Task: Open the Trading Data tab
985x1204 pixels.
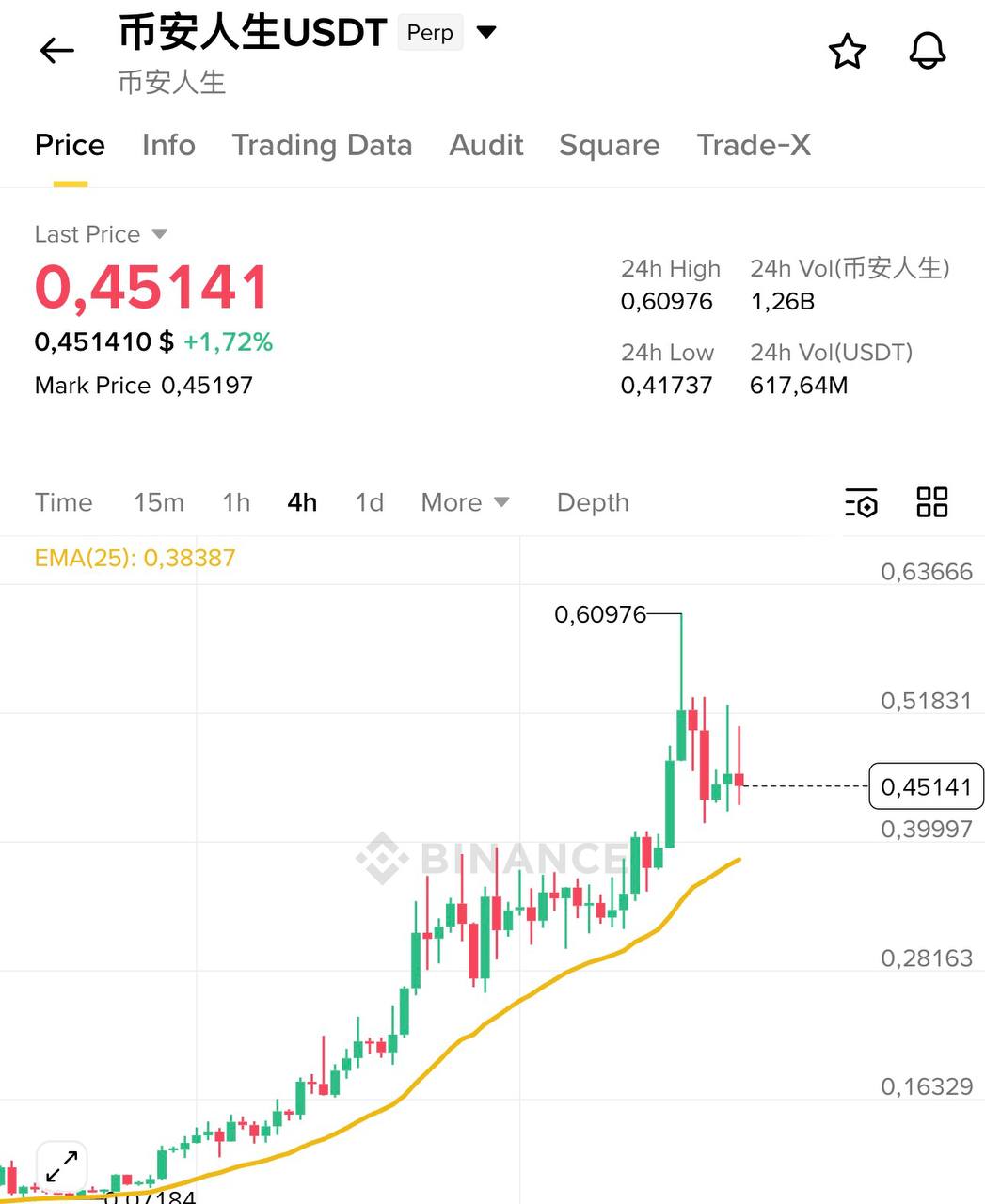Action: (x=322, y=145)
